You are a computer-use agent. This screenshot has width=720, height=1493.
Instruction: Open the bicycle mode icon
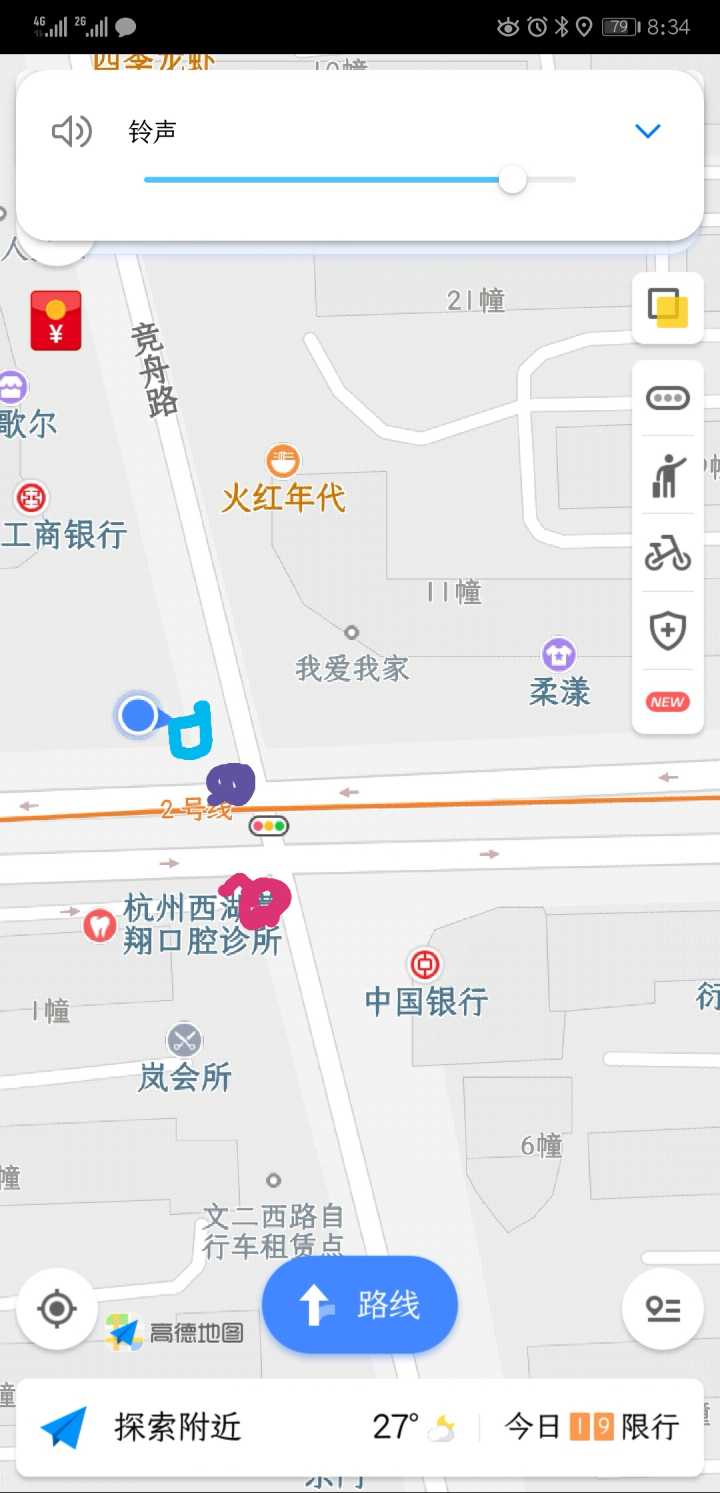[x=668, y=552]
